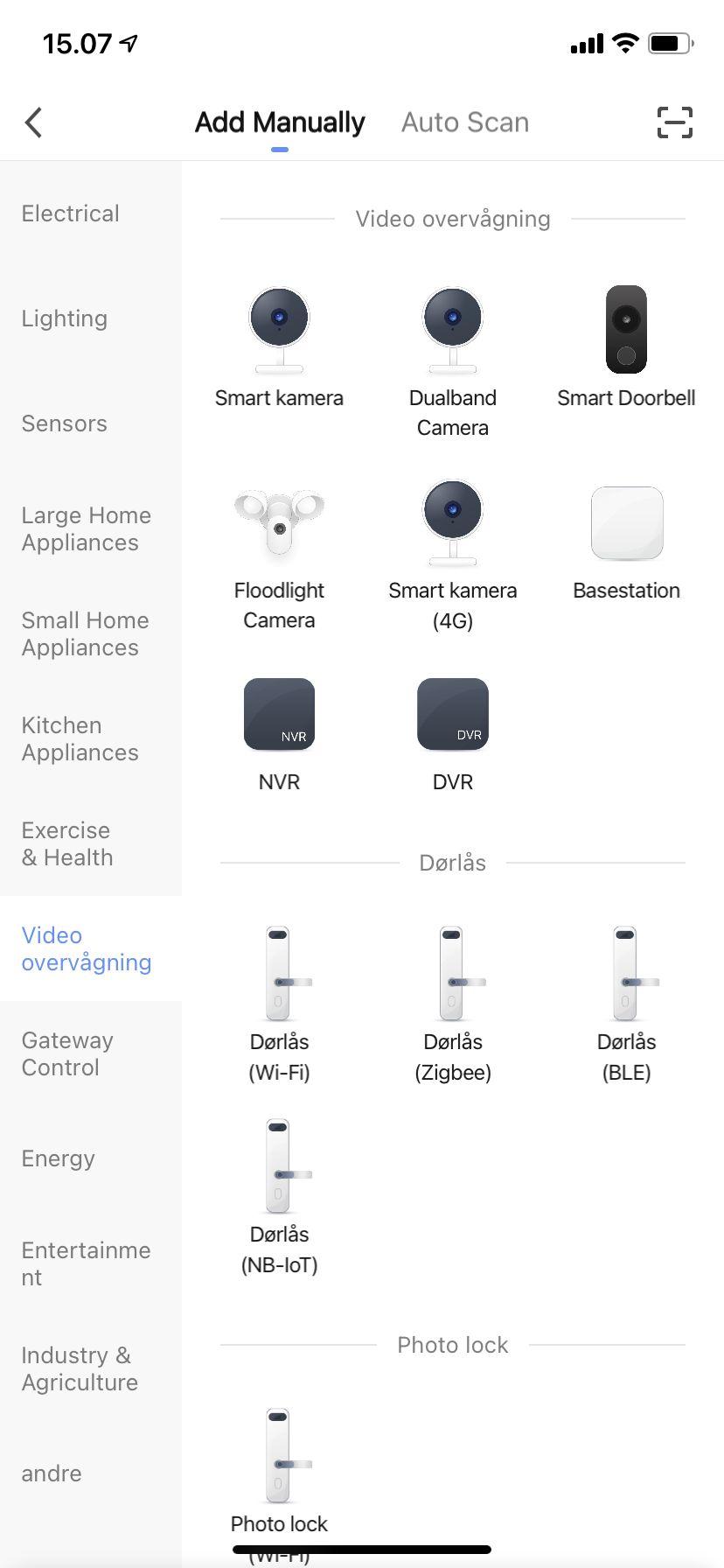Choose Dørlås (NB-IoT) device
This screenshot has width=724, height=1568.
click(279, 1195)
